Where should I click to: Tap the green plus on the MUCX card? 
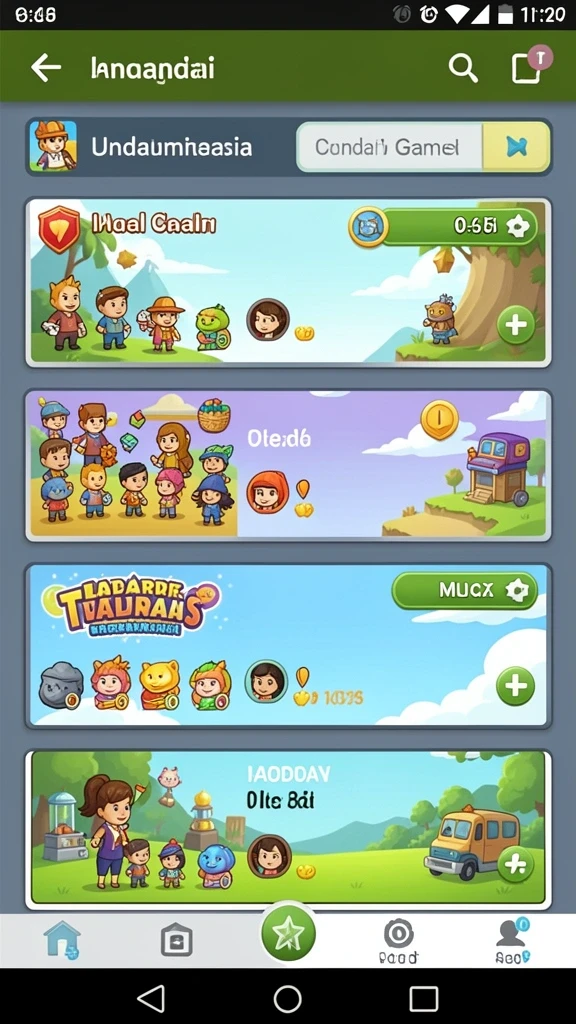point(515,686)
